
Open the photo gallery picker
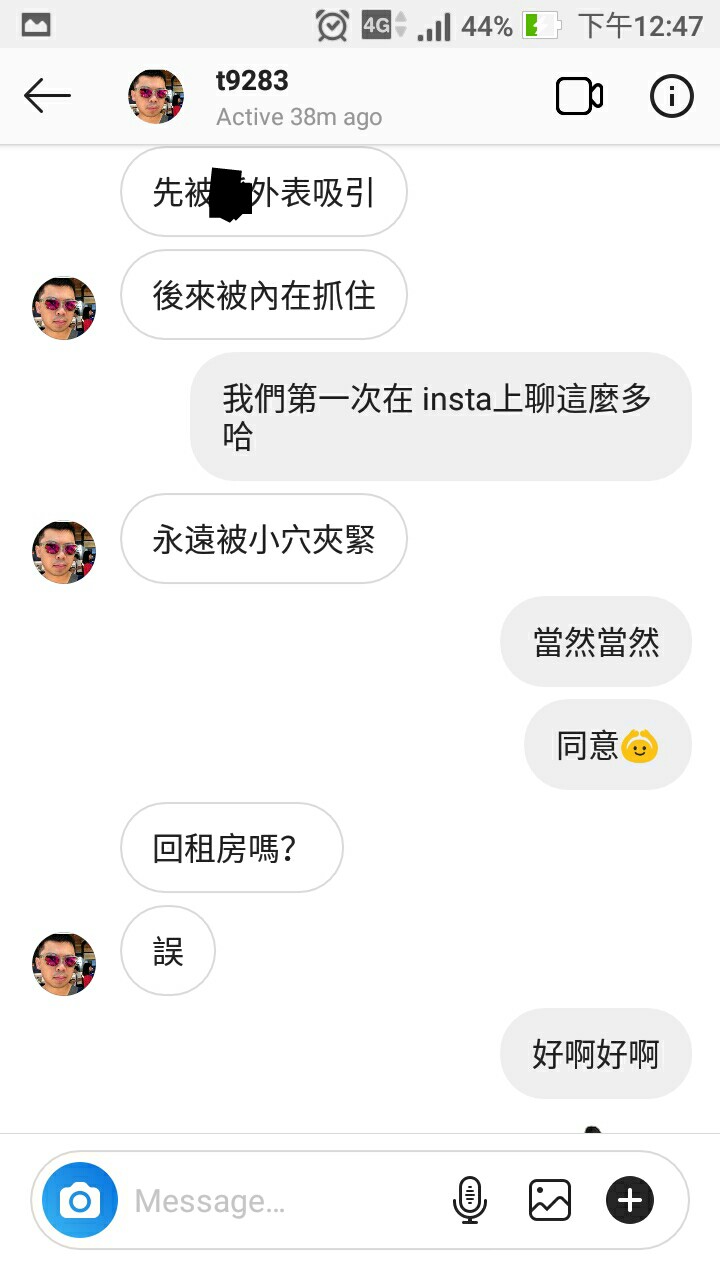[x=549, y=1199]
